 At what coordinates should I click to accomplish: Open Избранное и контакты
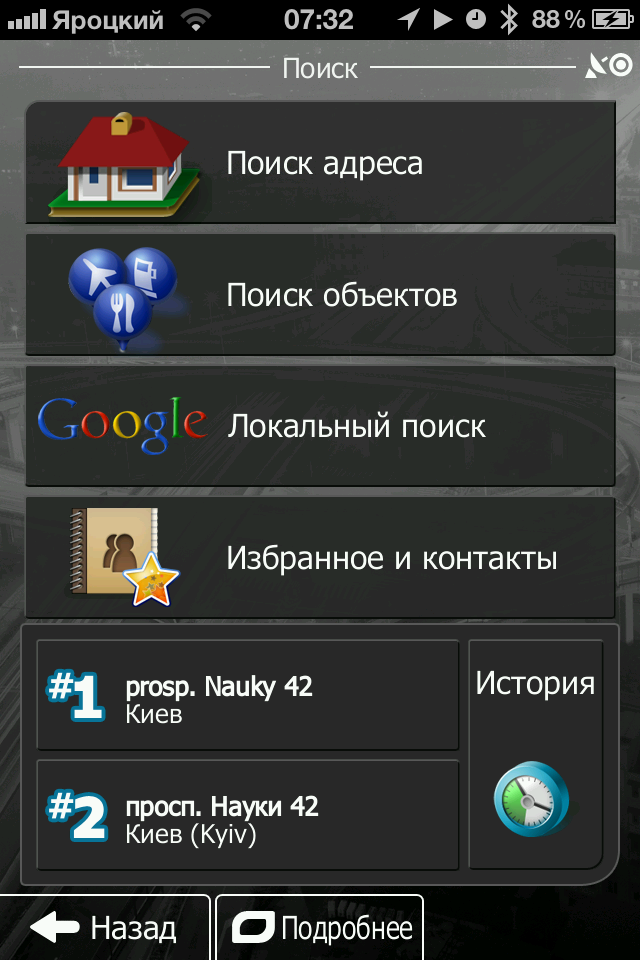(320, 558)
